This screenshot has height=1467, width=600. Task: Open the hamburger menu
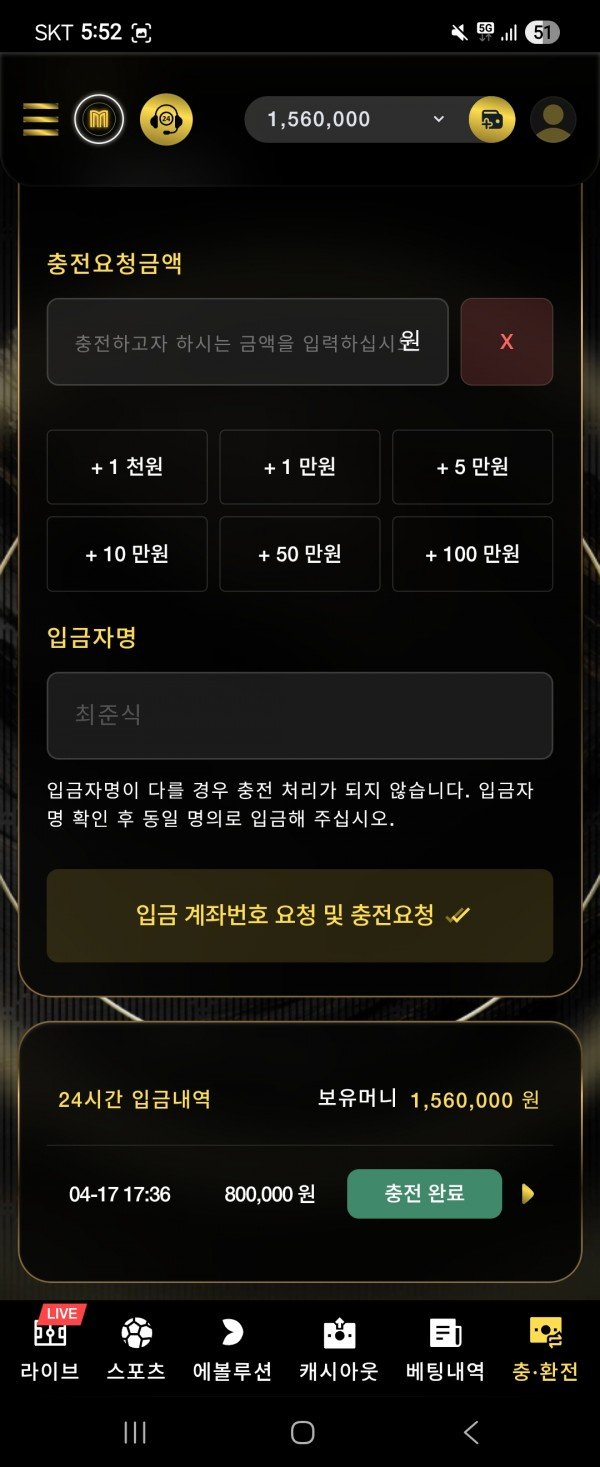(x=40, y=120)
